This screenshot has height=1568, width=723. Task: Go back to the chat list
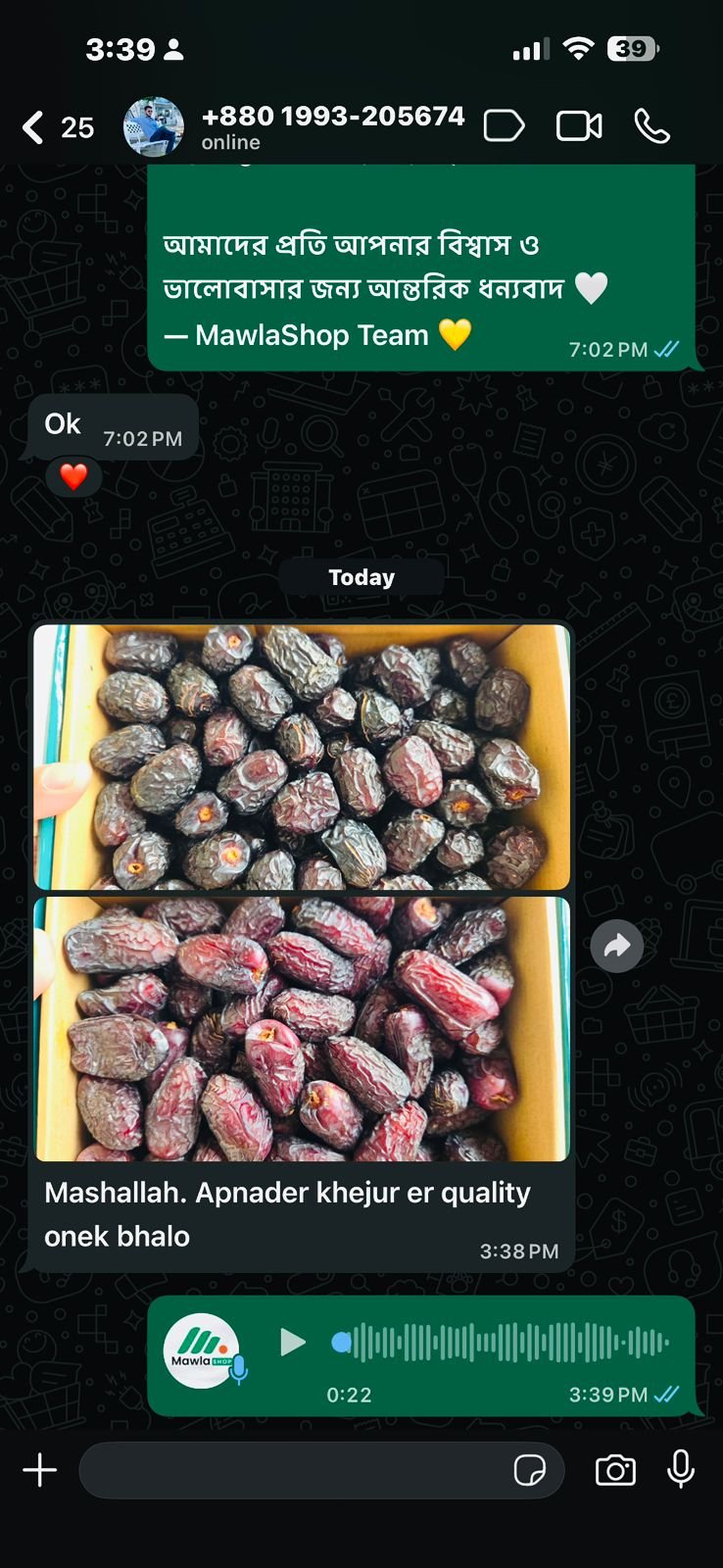pos(57,127)
